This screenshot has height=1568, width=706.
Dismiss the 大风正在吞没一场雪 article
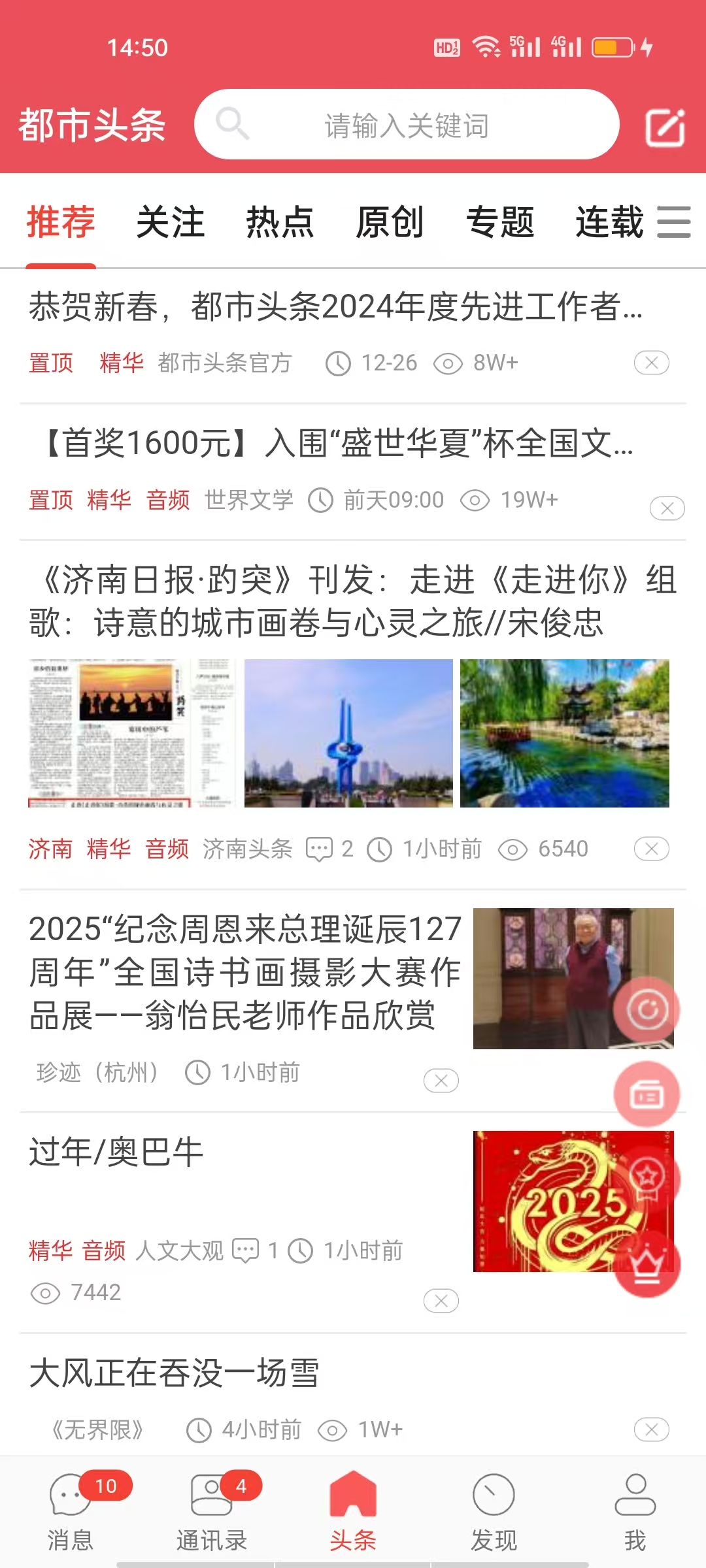pos(652,1430)
